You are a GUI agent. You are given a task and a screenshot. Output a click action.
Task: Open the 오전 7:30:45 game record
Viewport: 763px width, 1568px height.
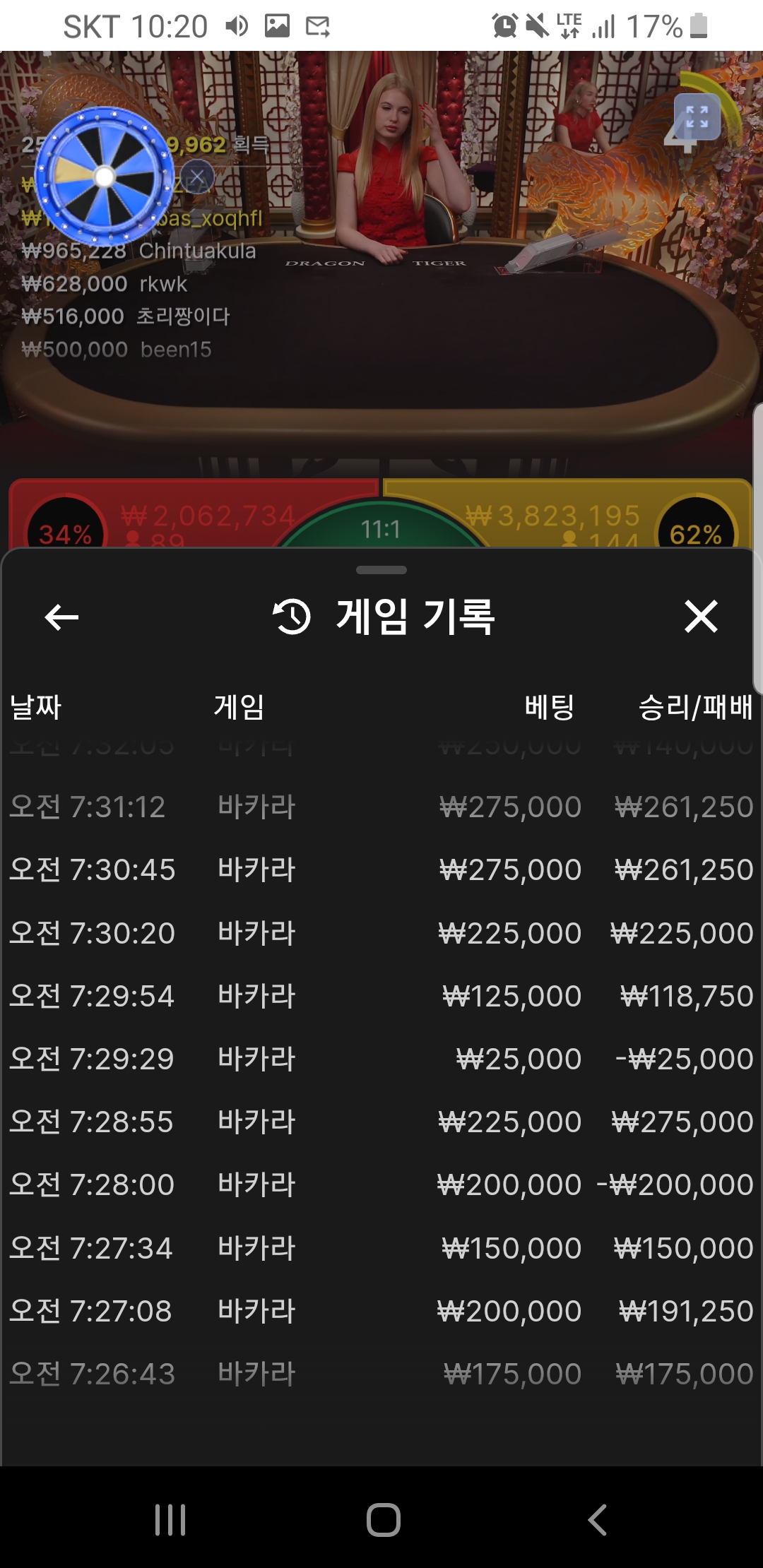(381, 869)
